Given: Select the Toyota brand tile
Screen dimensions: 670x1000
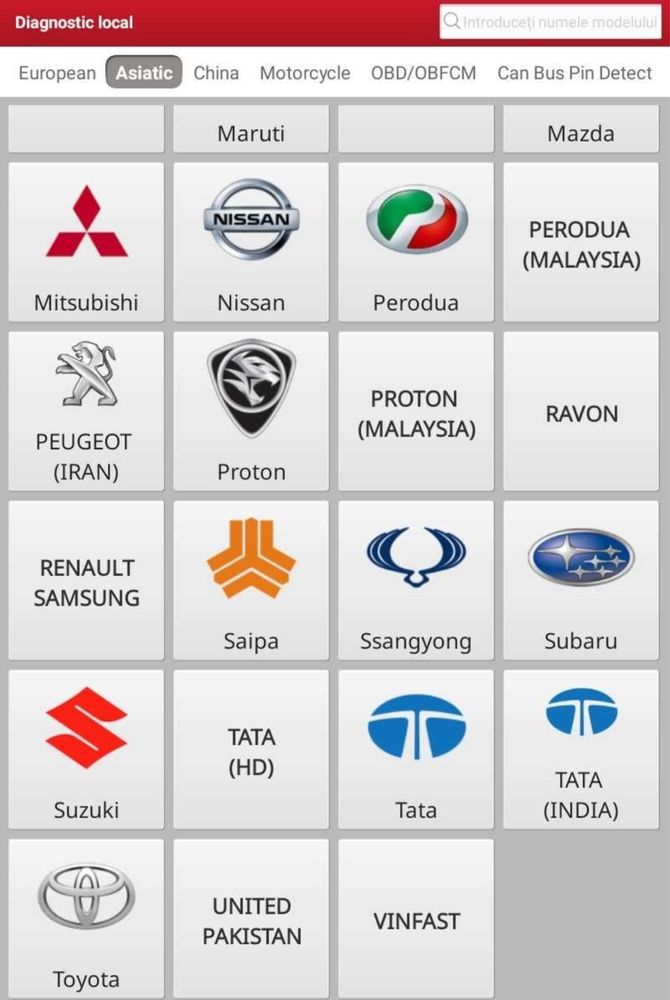Looking at the screenshot, I should coord(86,918).
